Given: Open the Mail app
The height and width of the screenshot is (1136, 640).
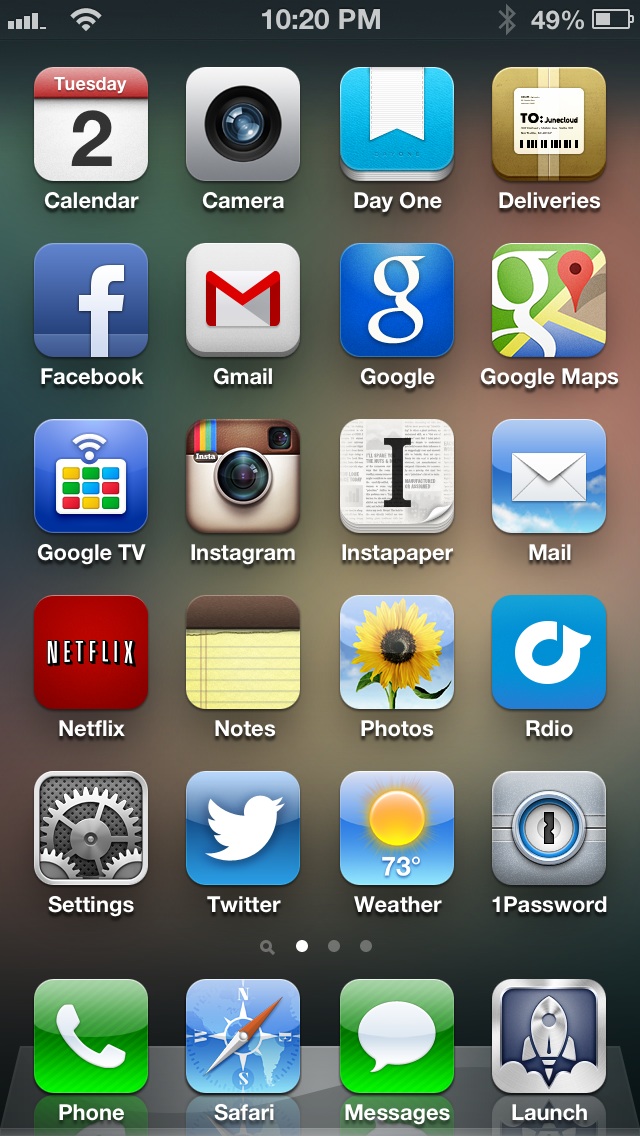Looking at the screenshot, I should [x=549, y=476].
